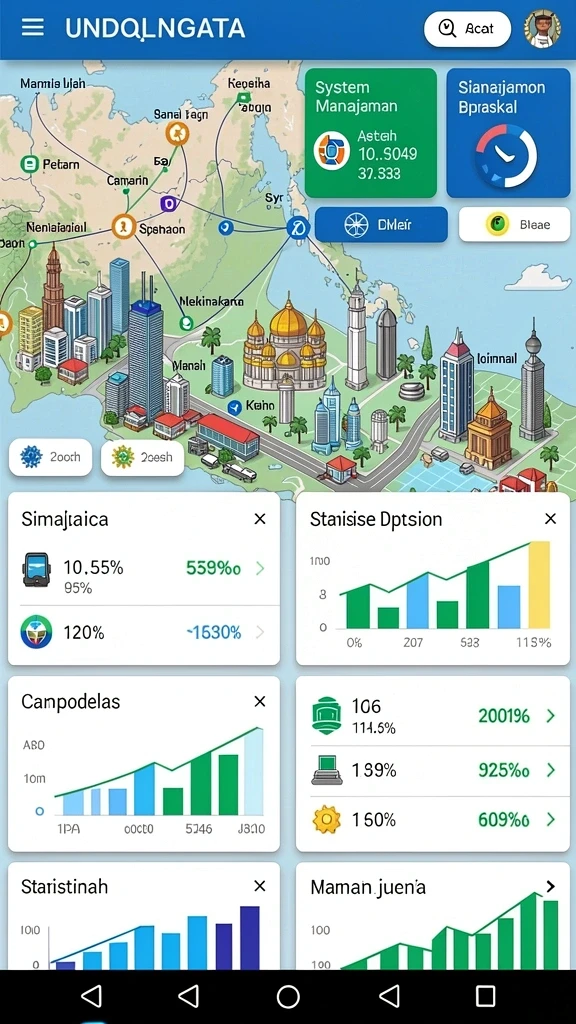Screen dimensions: 576x1024
Task: Open the 139% row showing 925%
Action: point(432,771)
